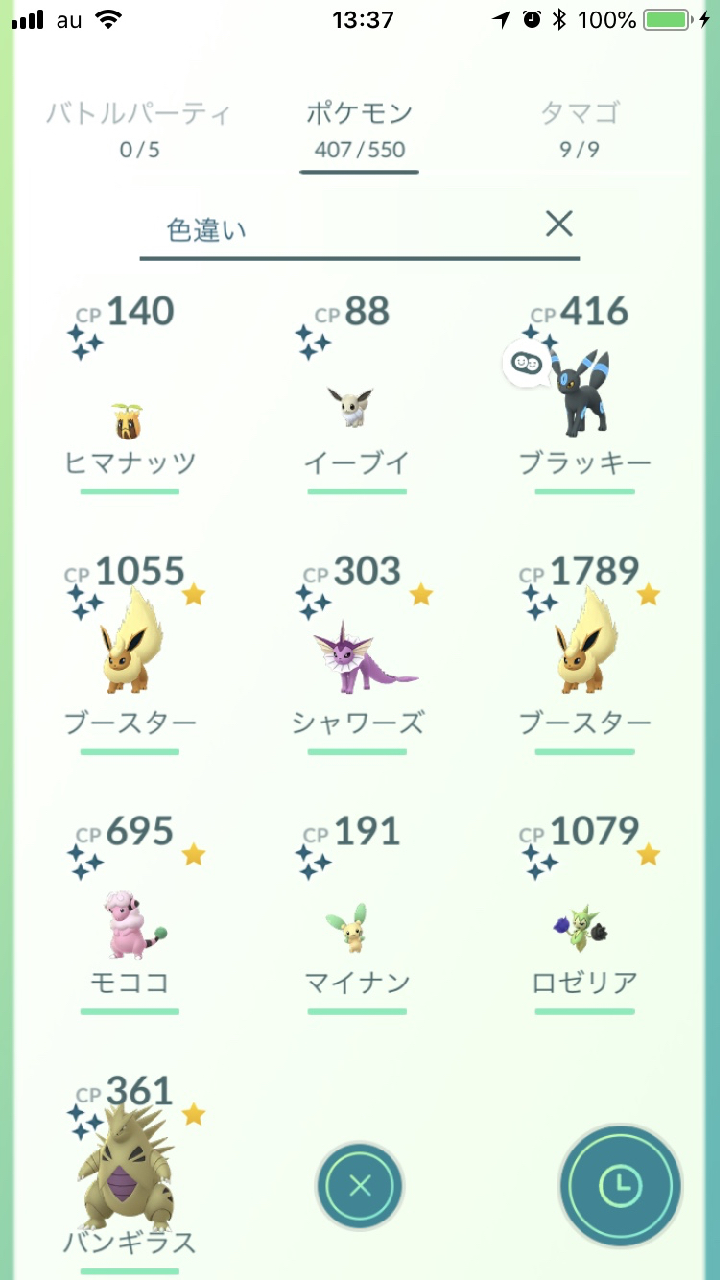This screenshot has height=1280, width=720.
Task: Close the Pokémon list with the X button
Action: tap(360, 1186)
